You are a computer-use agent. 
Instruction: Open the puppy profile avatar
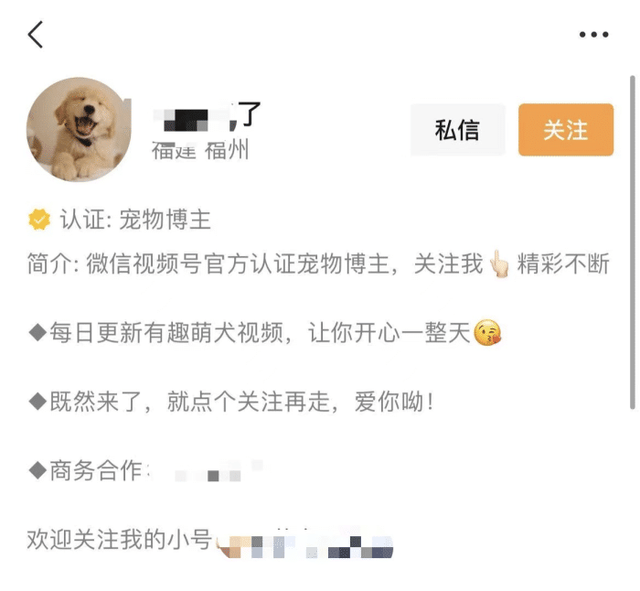(x=79, y=130)
